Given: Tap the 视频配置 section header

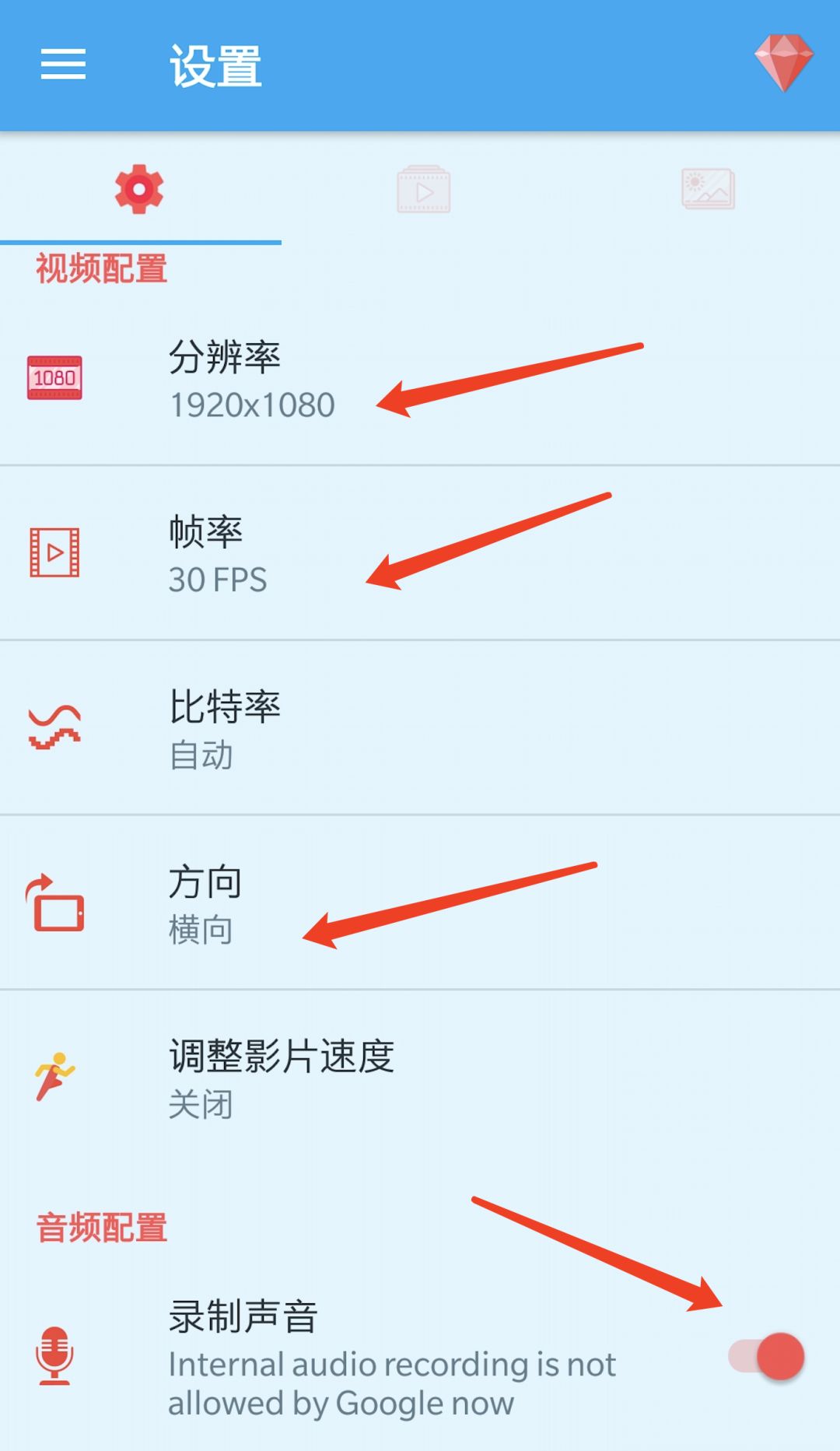Looking at the screenshot, I should [100, 267].
